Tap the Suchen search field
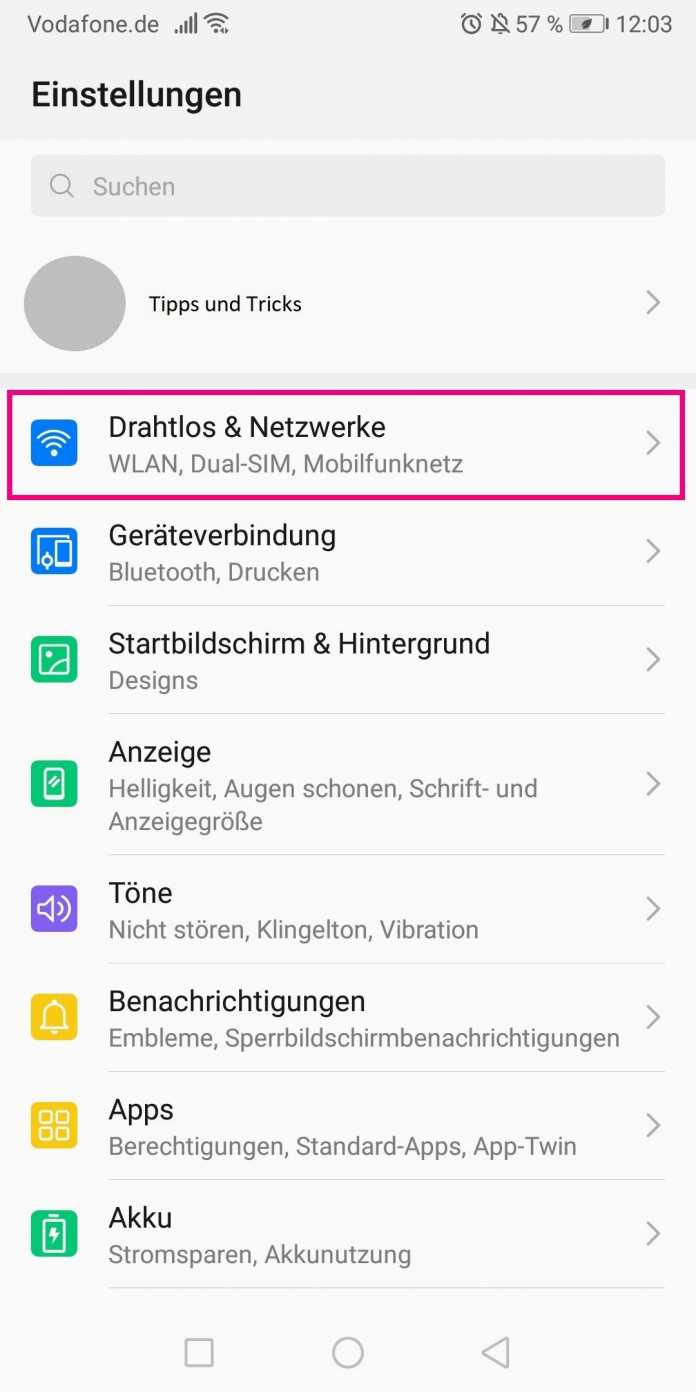The height and width of the screenshot is (1392, 696). (x=347, y=186)
